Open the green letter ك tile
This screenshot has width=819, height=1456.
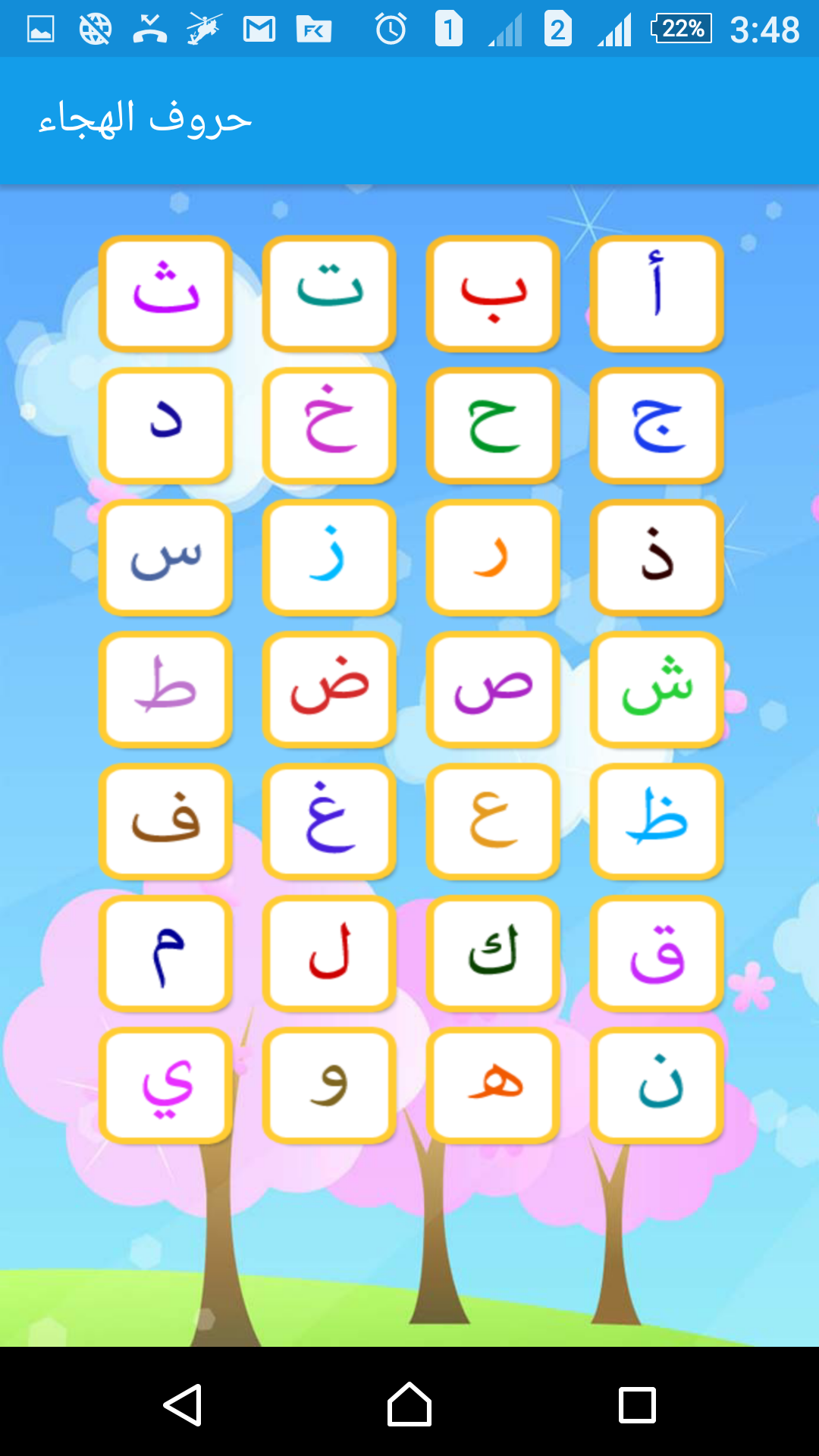coord(493,953)
